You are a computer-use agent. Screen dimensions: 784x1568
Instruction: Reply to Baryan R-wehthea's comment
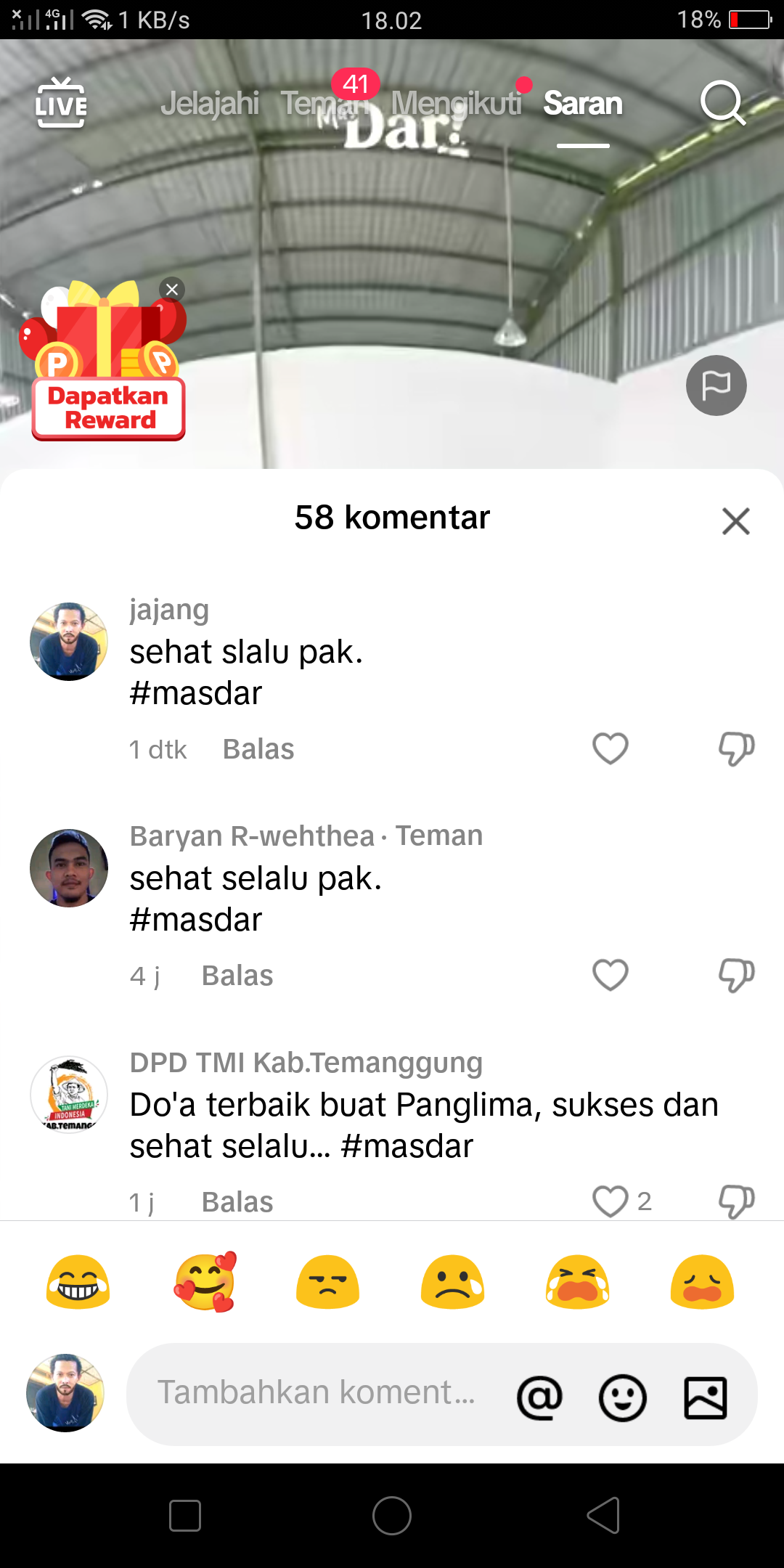(237, 976)
